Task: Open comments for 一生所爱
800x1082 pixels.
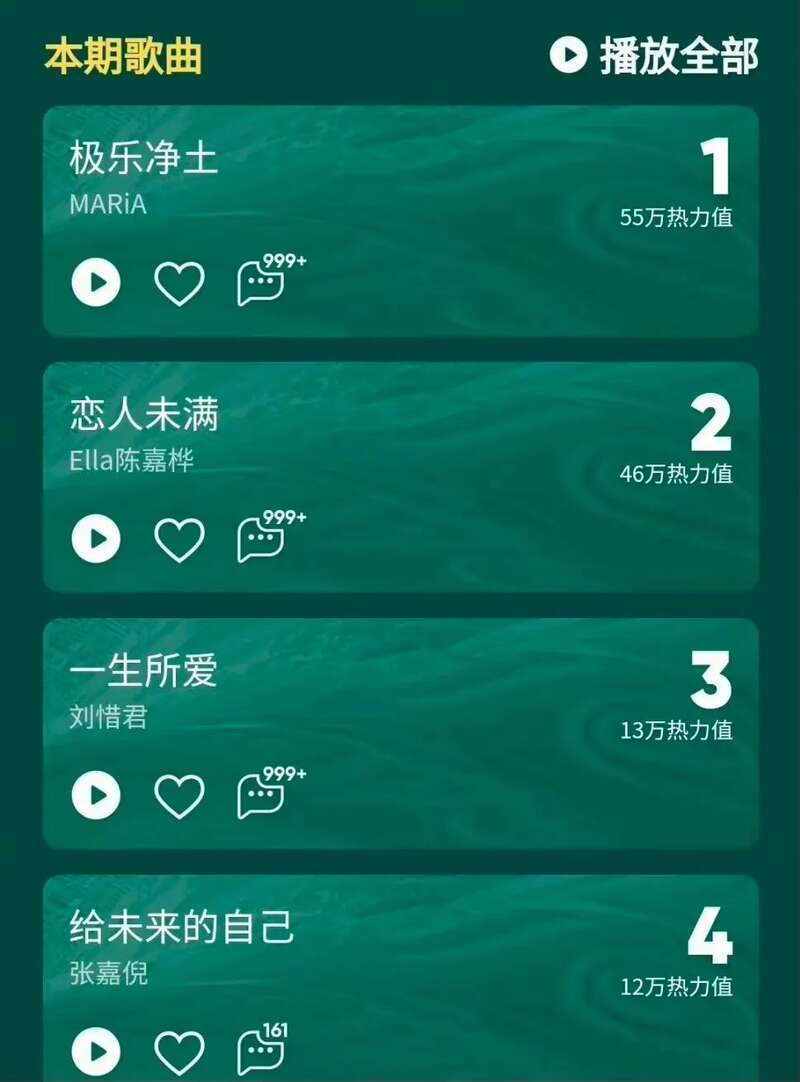Action: click(261, 797)
